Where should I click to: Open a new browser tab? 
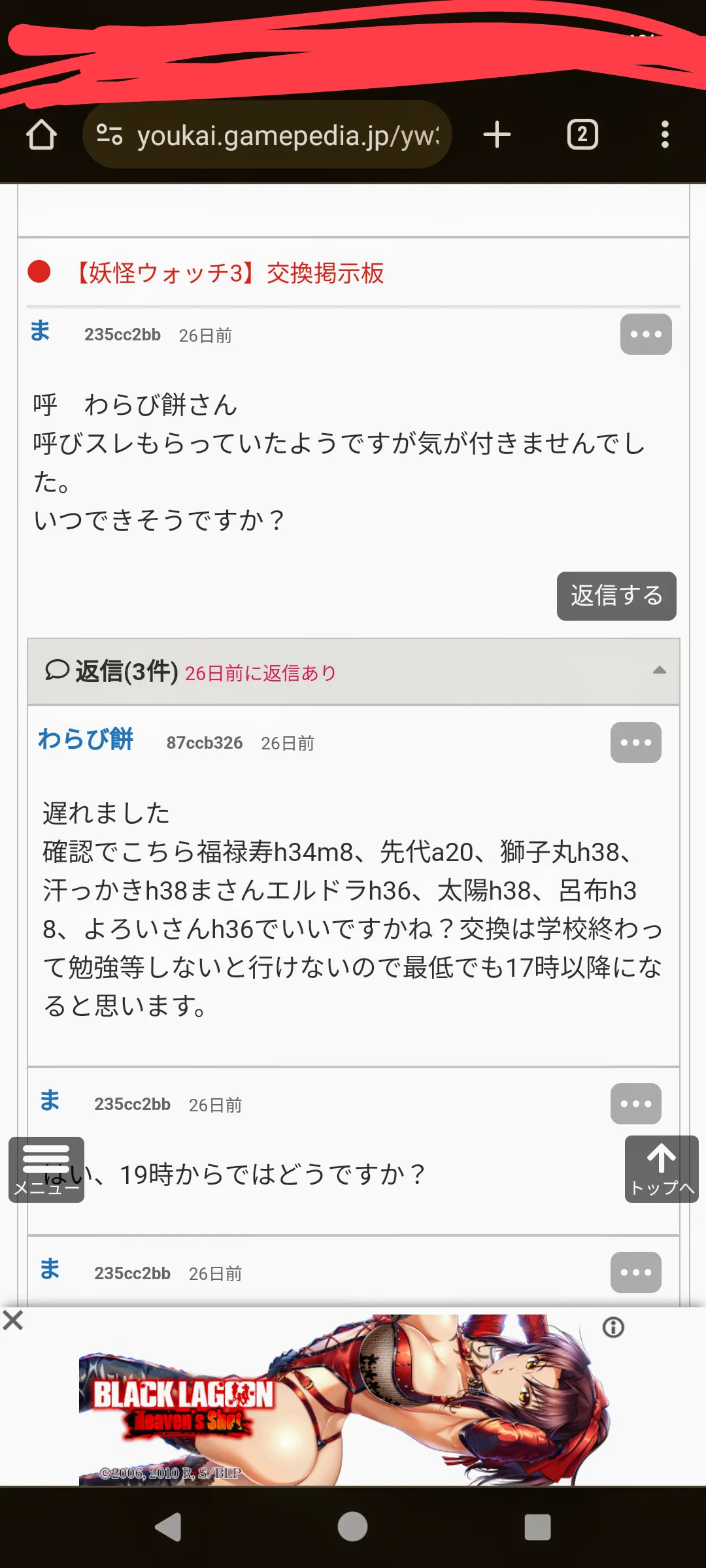(x=497, y=135)
